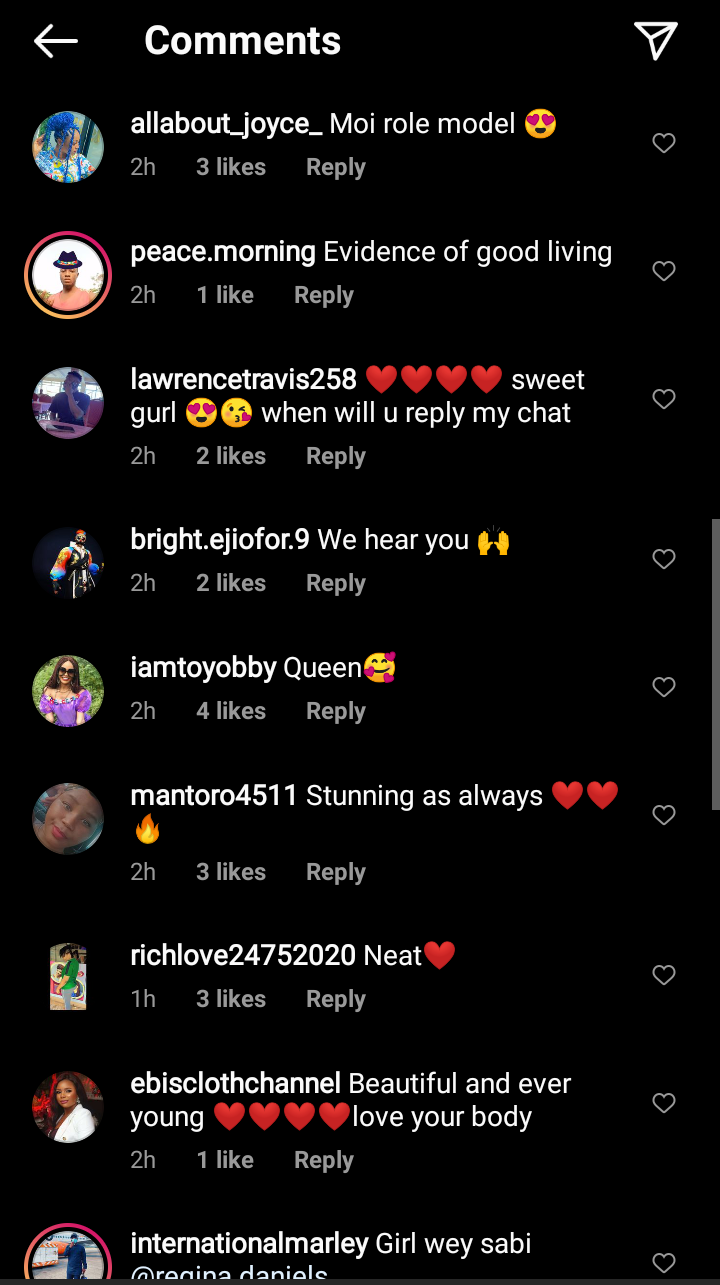Image resolution: width=720 pixels, height=1285 pixels.
Task: Like mantoro4511's comment
Action: (x=664, y=815)
